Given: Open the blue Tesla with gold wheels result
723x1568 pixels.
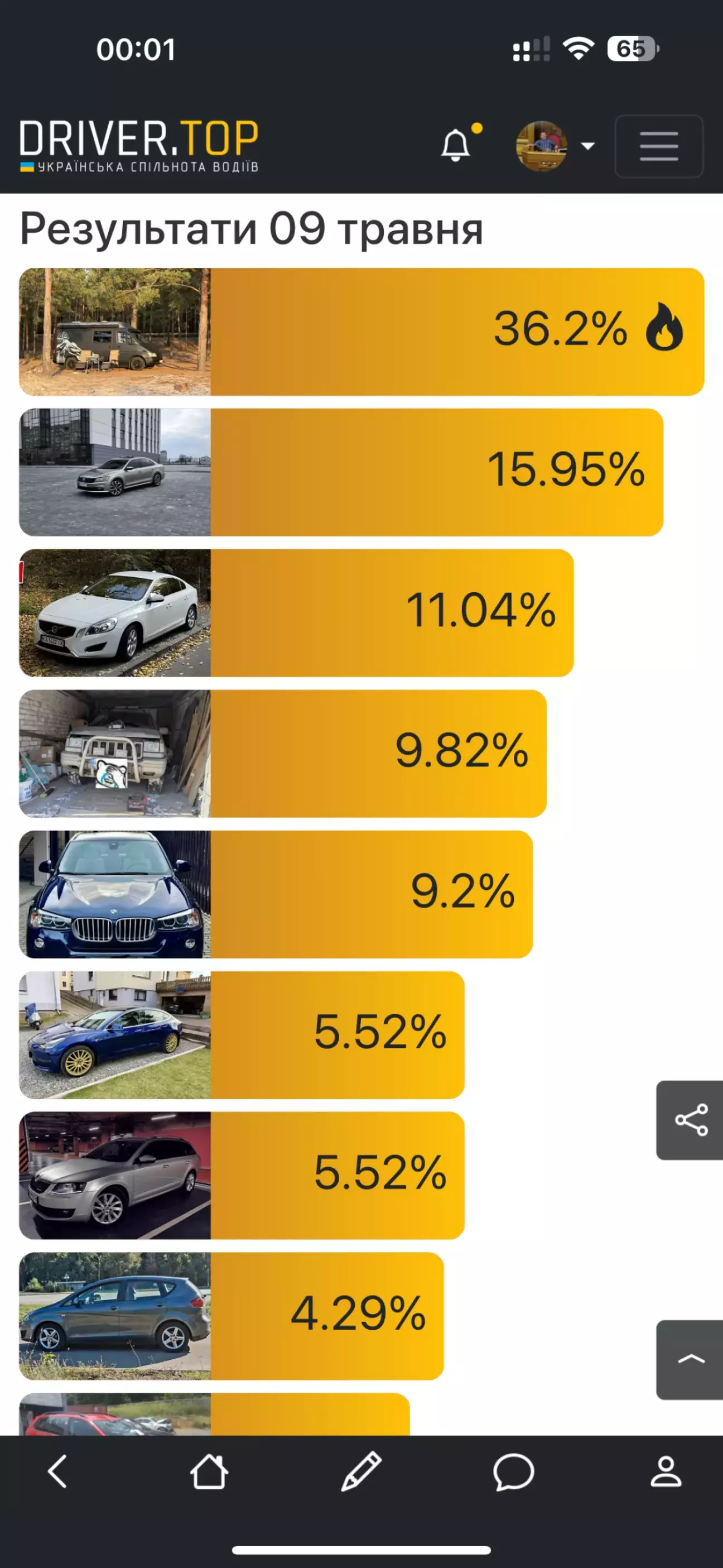Looking at the screenshot, I should click(242, 1035).
